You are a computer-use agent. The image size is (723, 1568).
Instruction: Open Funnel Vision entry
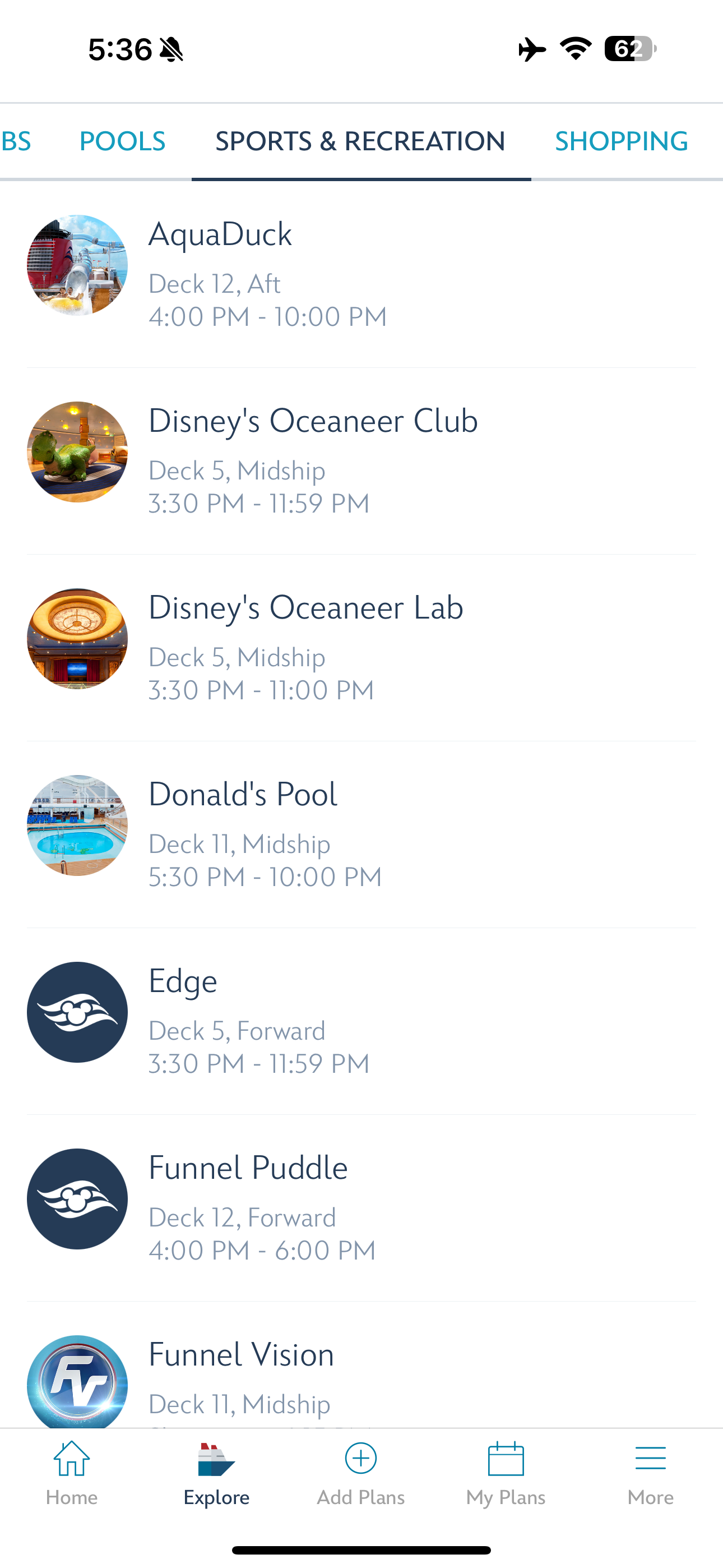coord(360,1377)
